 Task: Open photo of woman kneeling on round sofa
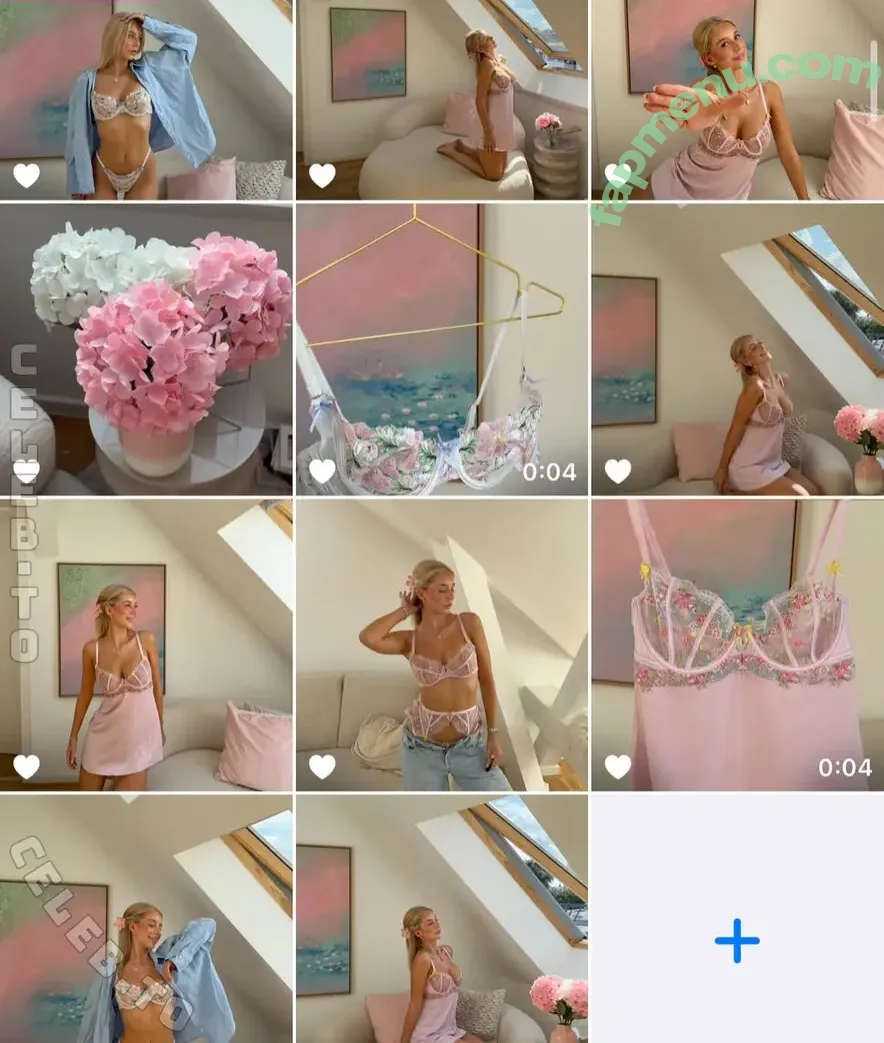tap(441, 100)
